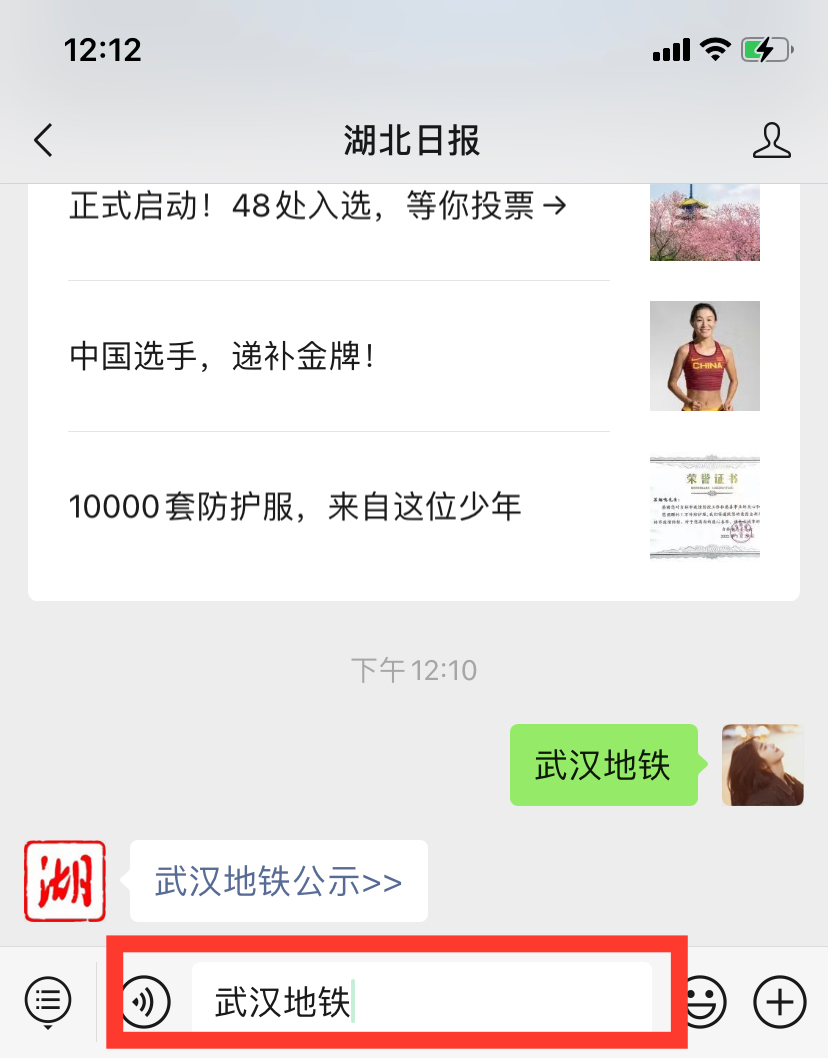Open the 武汉地铁公示>> link
The image size is (828, 1058).
click(278, 882)
